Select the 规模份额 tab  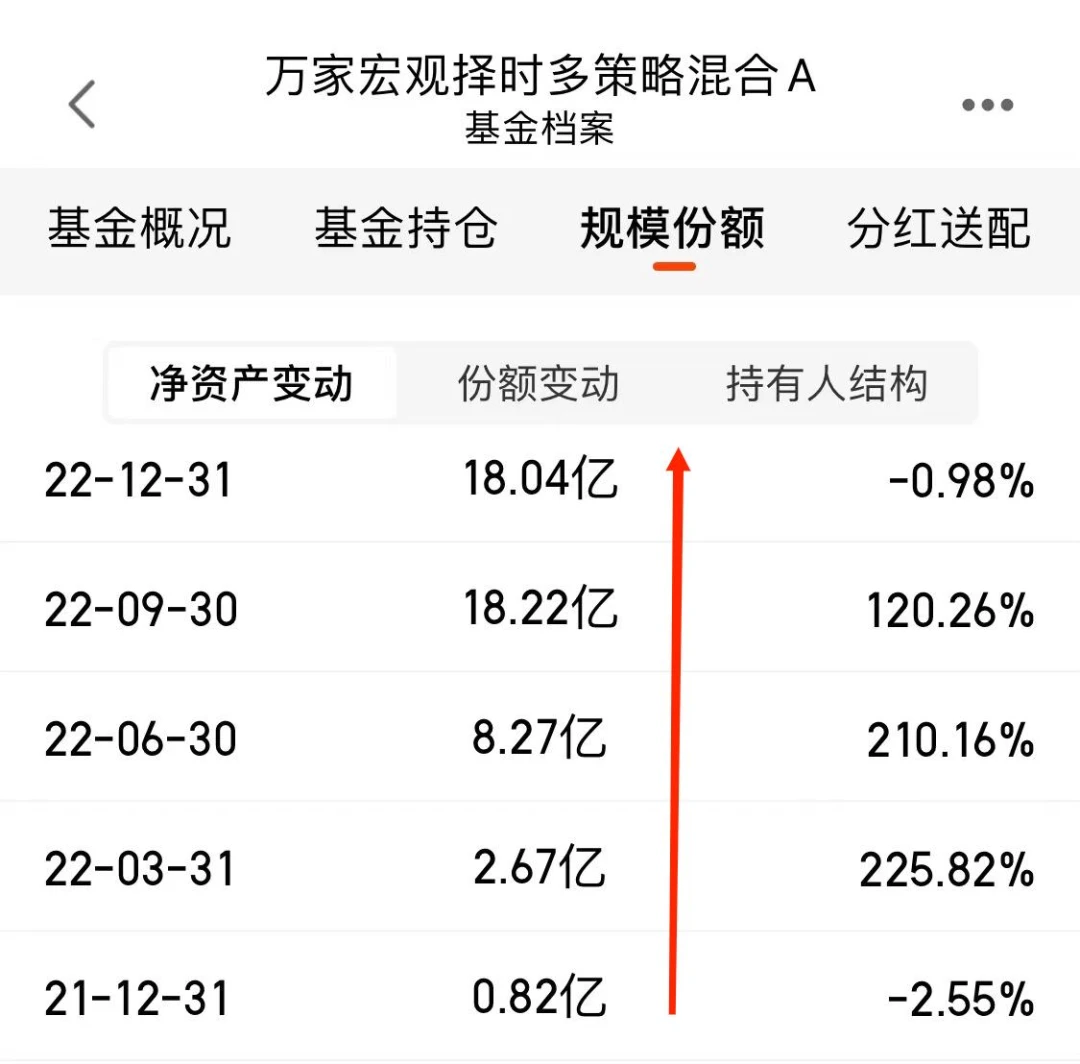tap(673, 228)
